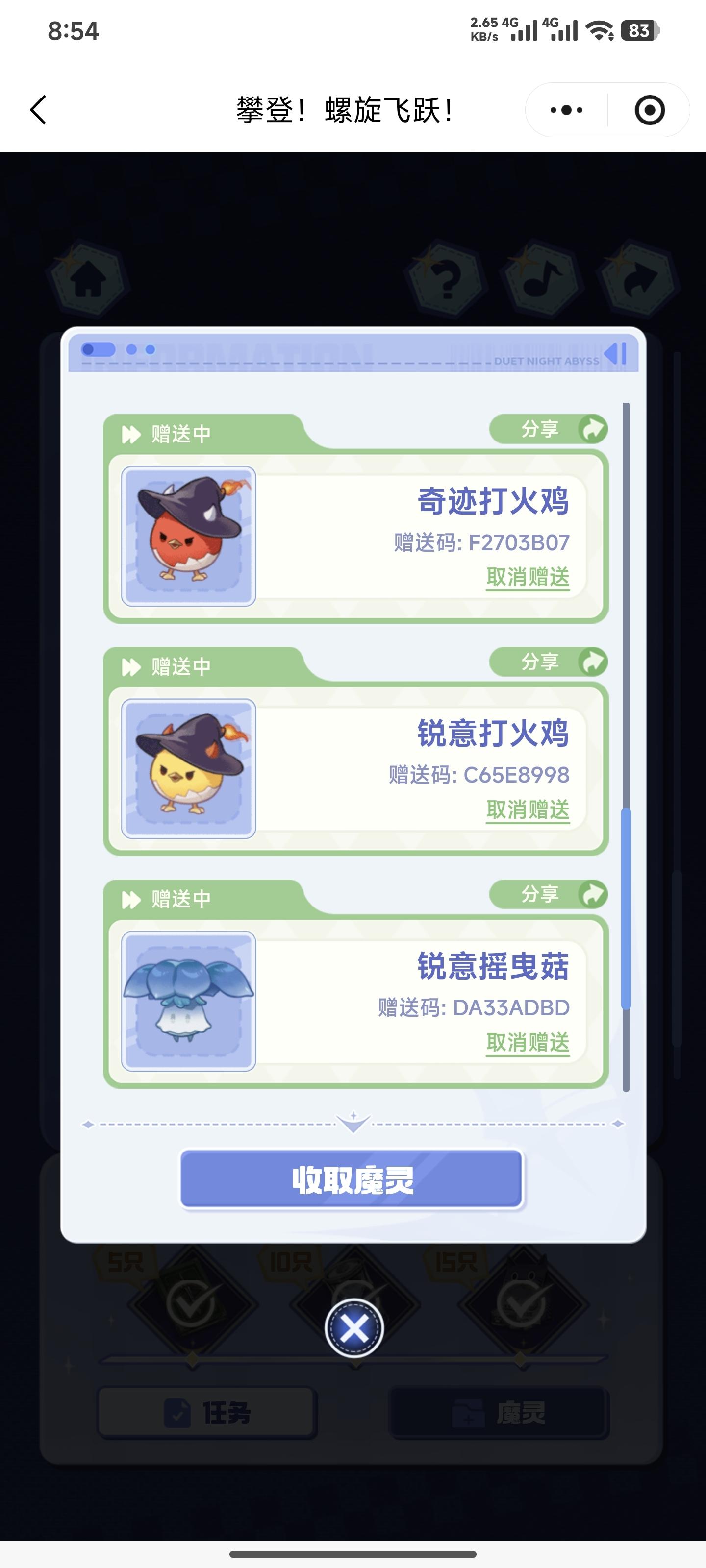
Task: Cancel gifting of 锐意打火鸡
Action: (x=528, y=809)
